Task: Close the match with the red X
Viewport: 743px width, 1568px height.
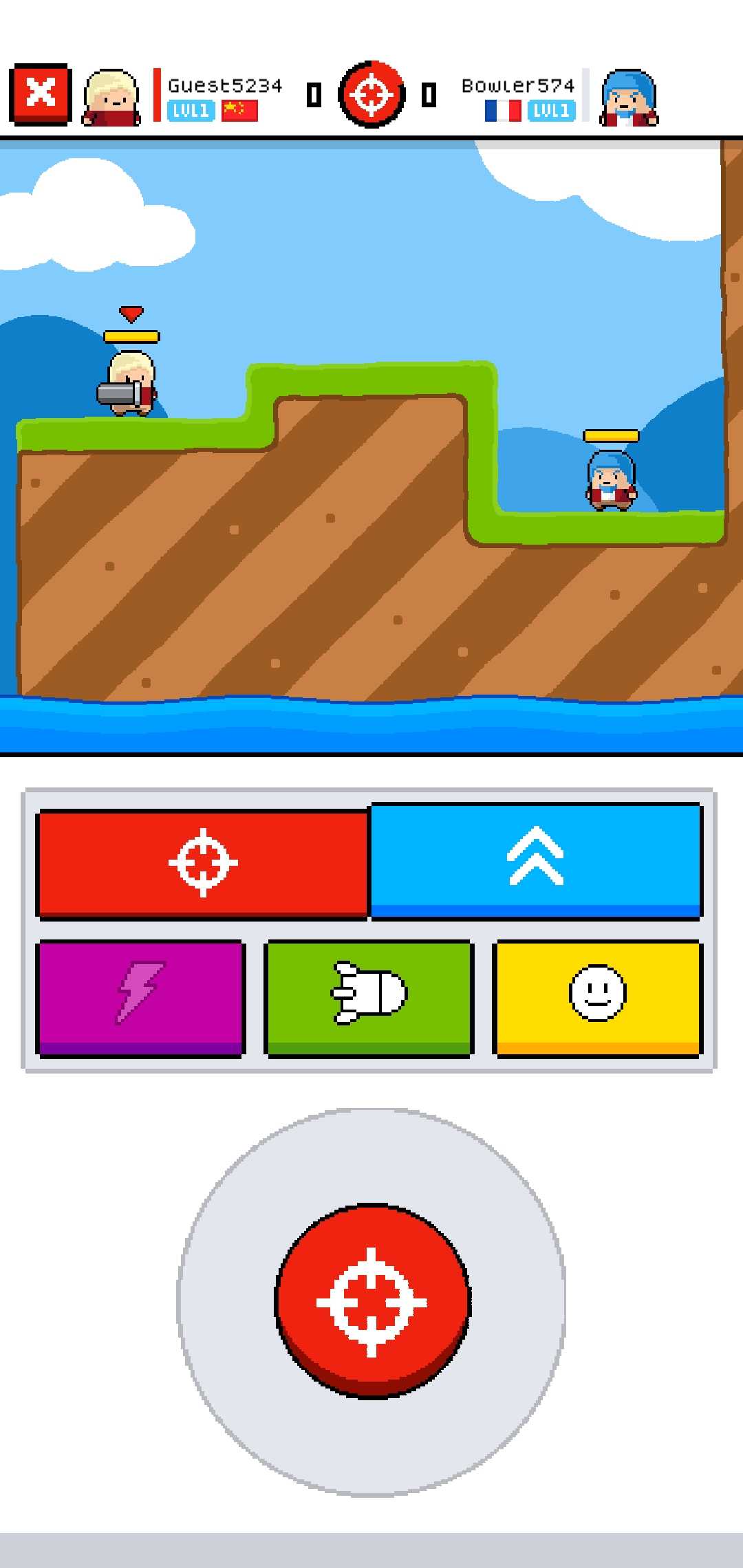Action: (41, 94)
